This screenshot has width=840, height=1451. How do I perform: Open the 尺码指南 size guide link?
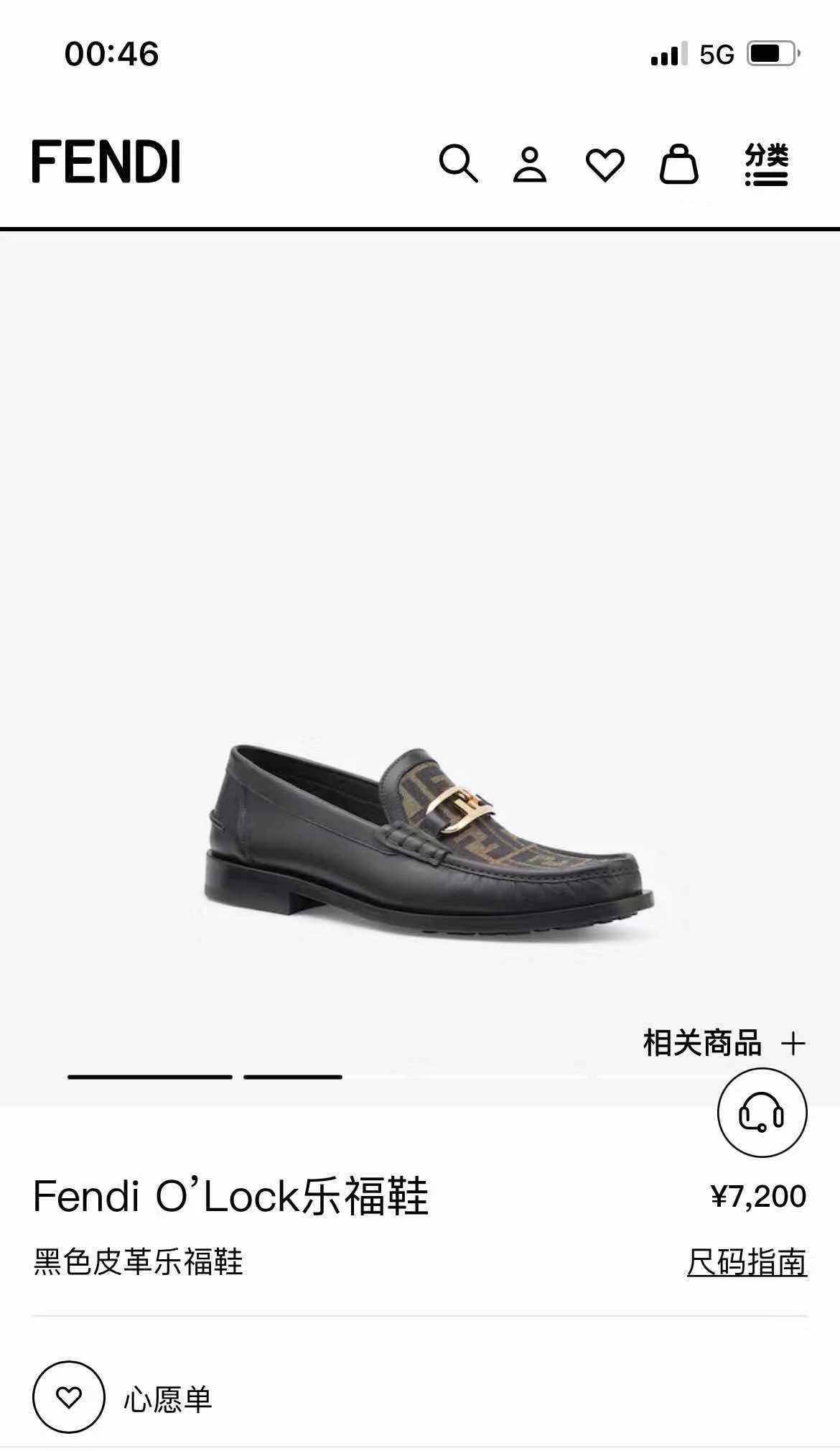pyautogui.click(x=747, y=1262)
